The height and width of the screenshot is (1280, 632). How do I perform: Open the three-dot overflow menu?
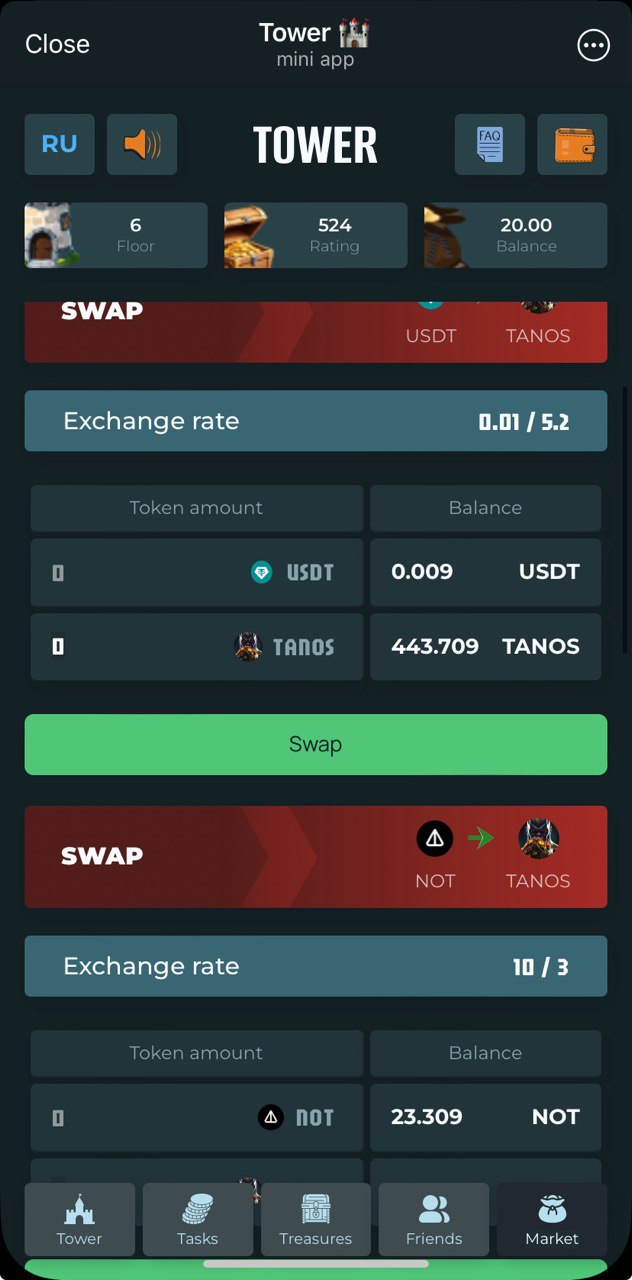(593, 45)
